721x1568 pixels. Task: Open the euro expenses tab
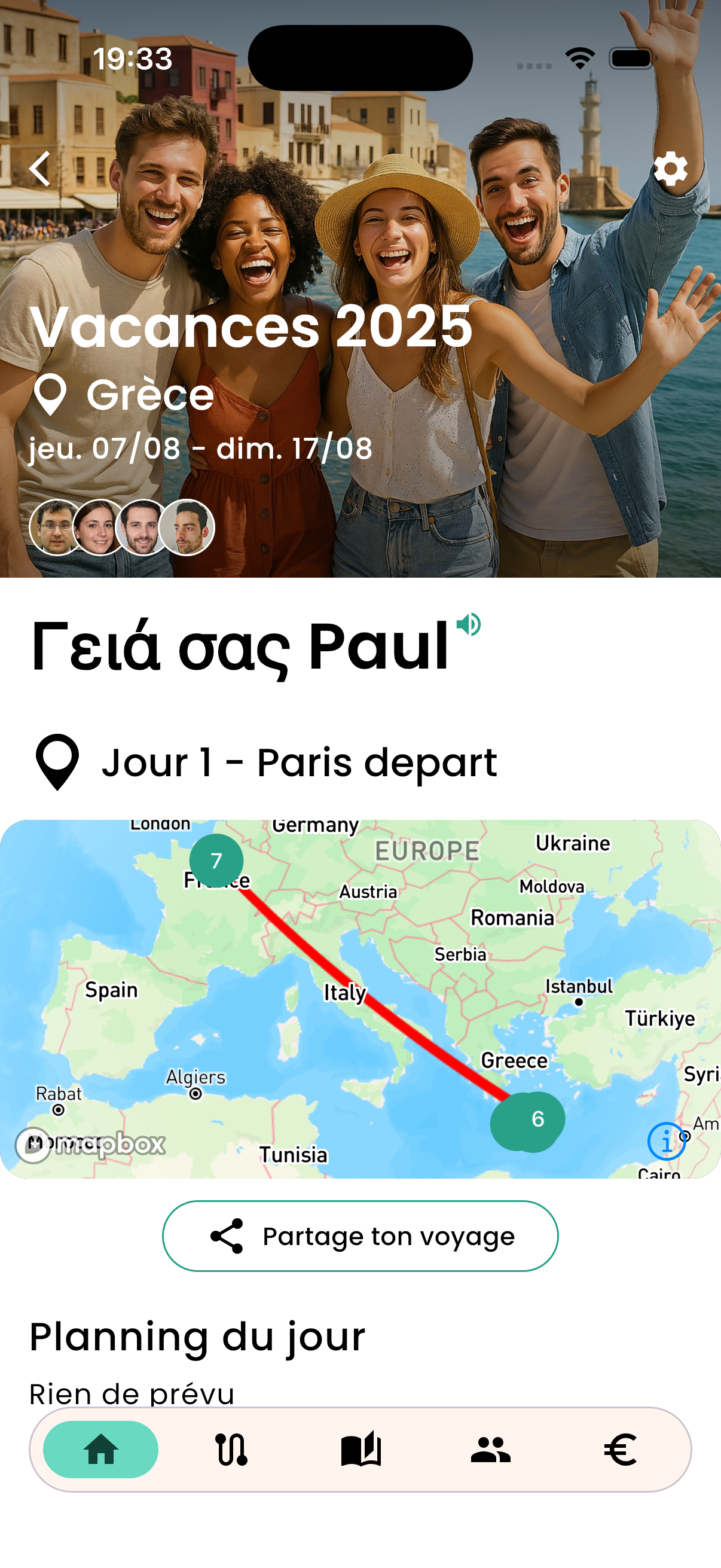coord(620,1450)
